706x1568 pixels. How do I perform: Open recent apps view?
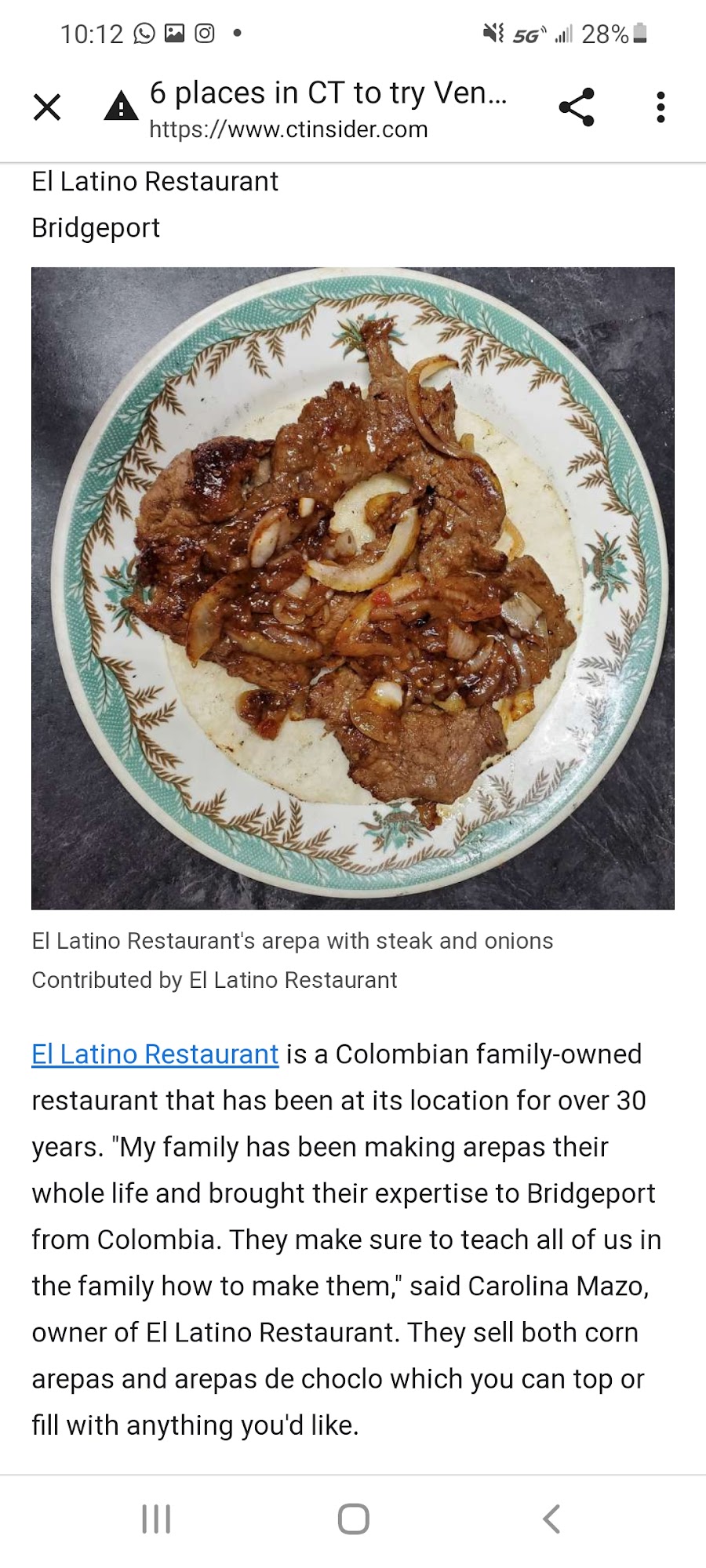pyautogui.click(x=155, y=1519)
